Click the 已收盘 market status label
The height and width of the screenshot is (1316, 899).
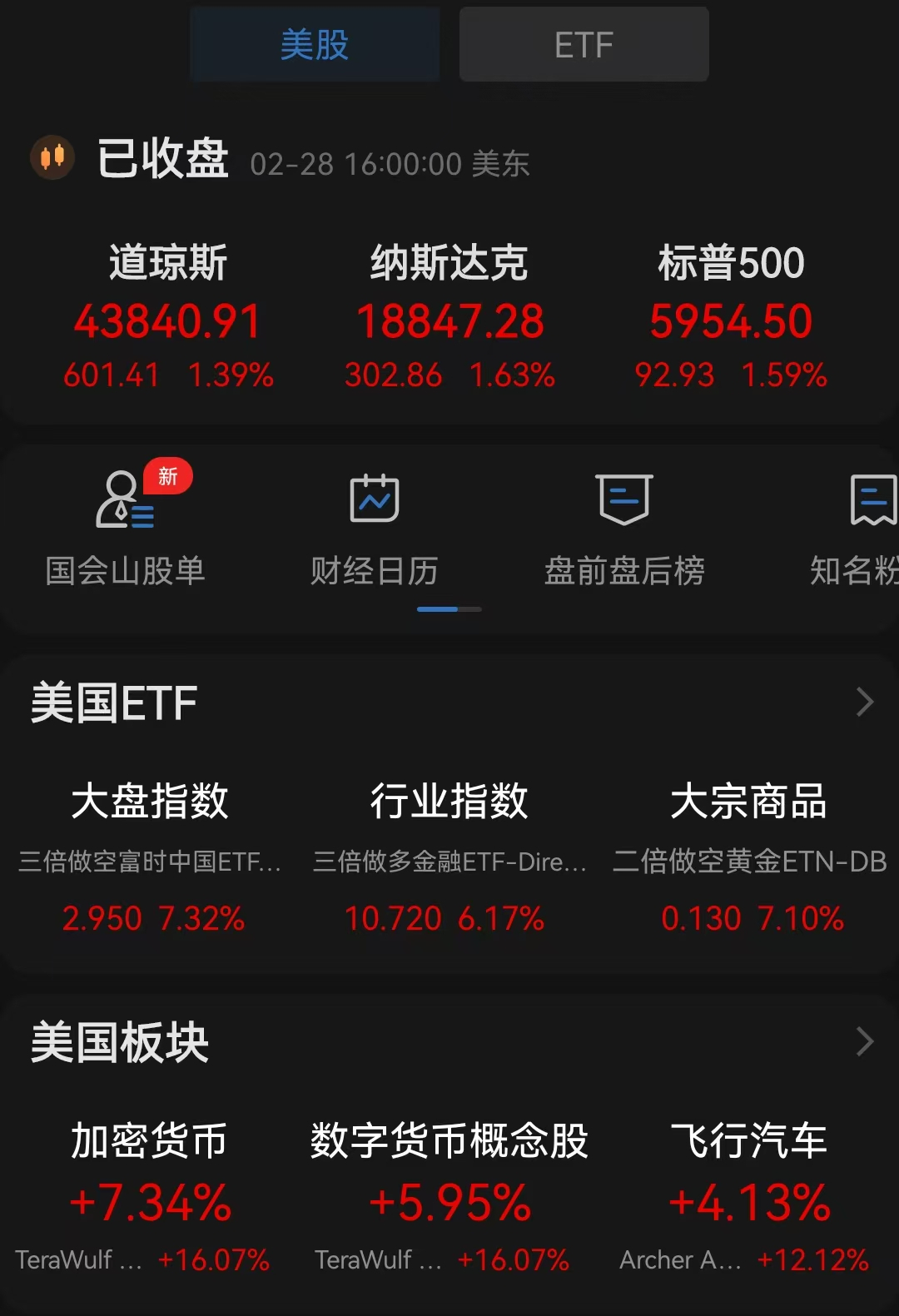pyautogui.click(x=163, y=158)
